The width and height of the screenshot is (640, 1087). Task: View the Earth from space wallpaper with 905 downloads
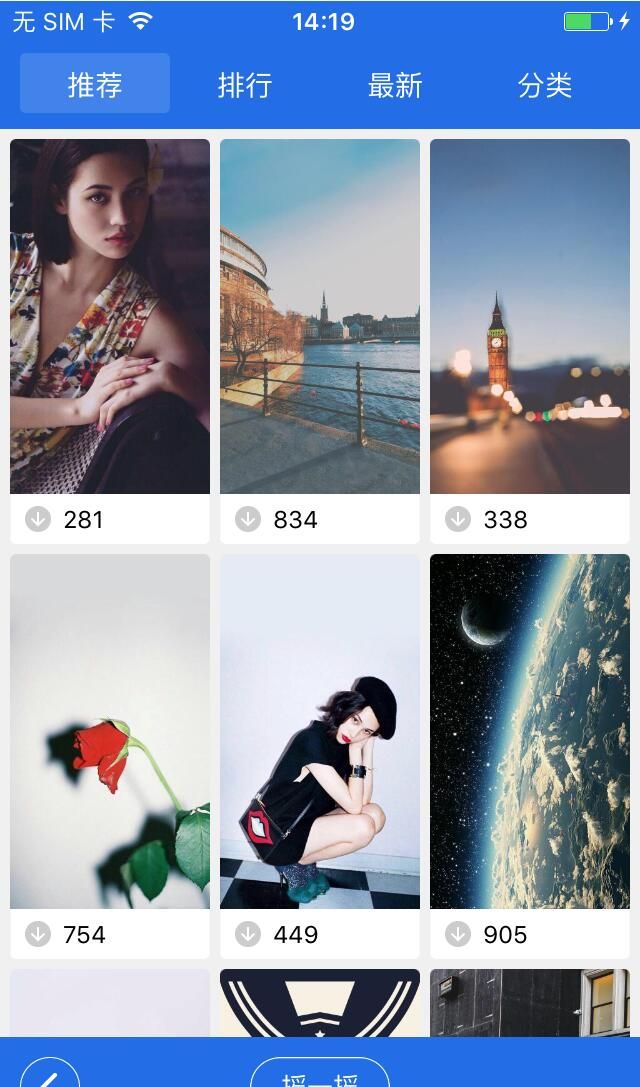click(530, 731)
